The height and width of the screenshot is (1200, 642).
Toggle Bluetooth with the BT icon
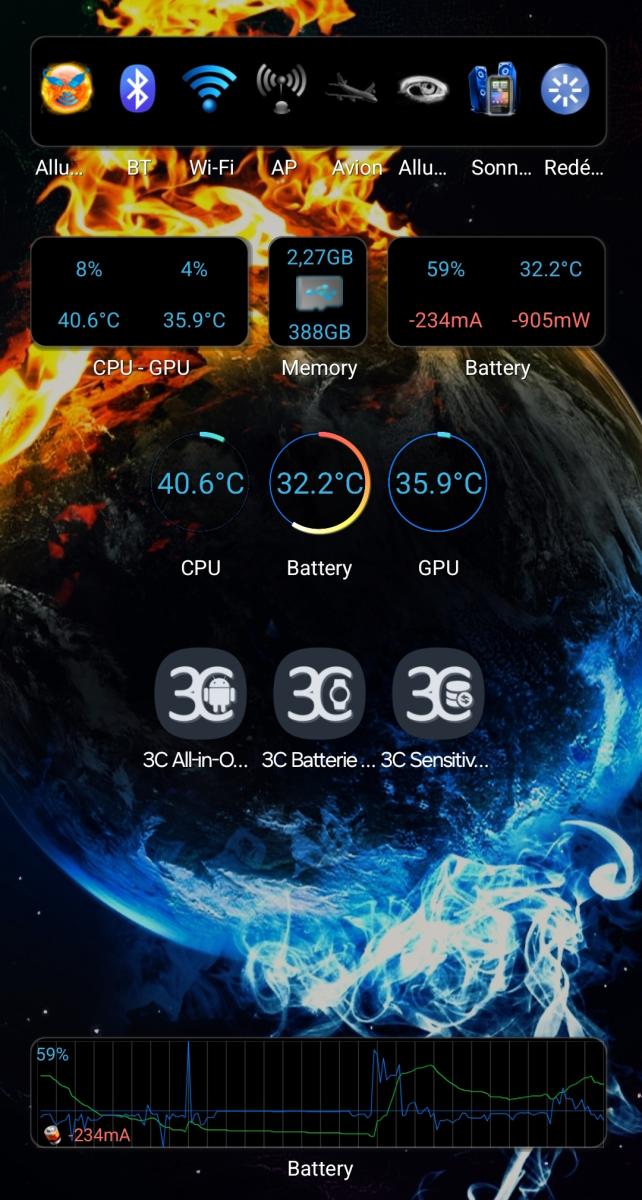[138, 89]
